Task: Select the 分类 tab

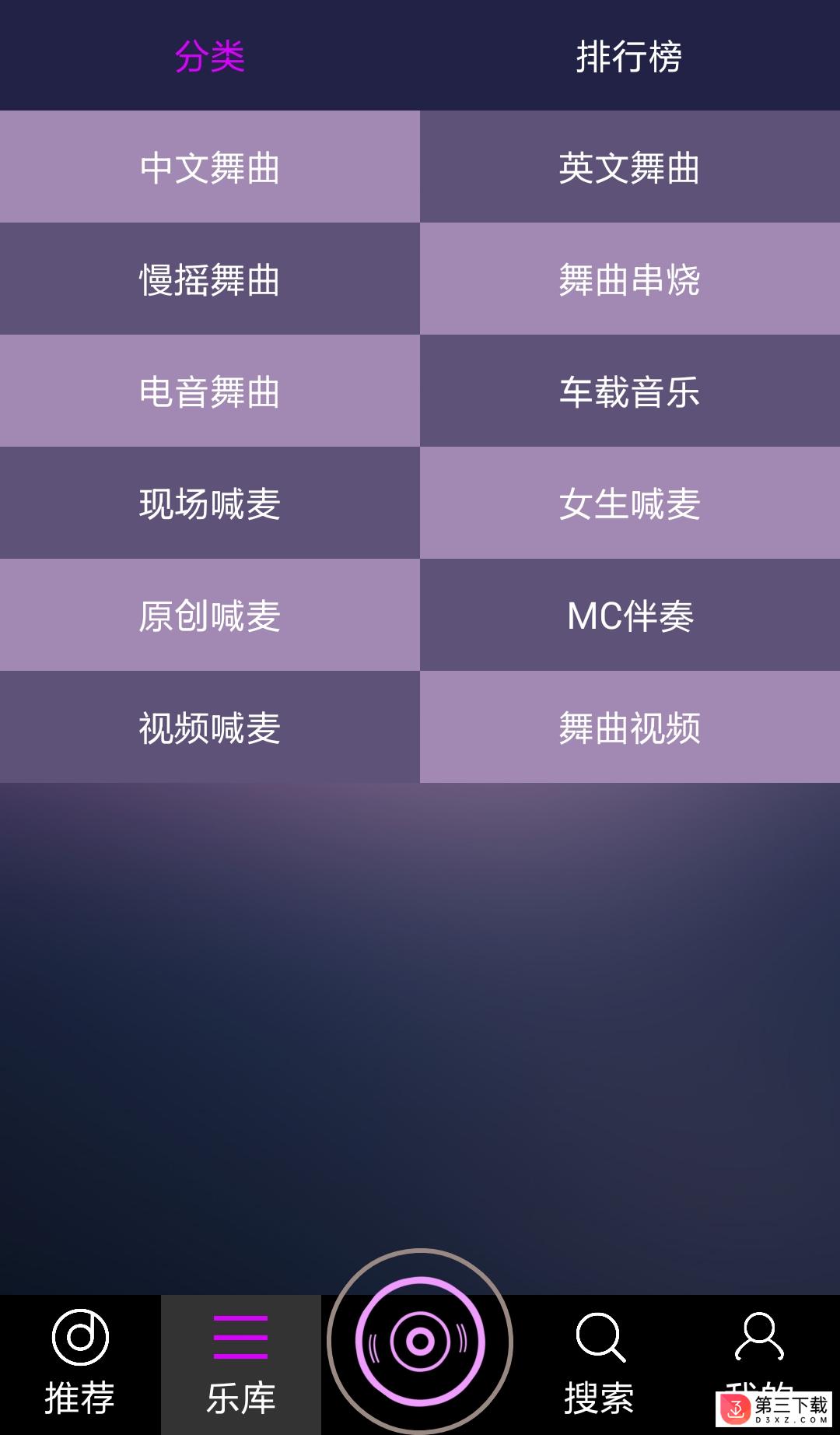Action: pyautogui.click(x=210, y=56)
